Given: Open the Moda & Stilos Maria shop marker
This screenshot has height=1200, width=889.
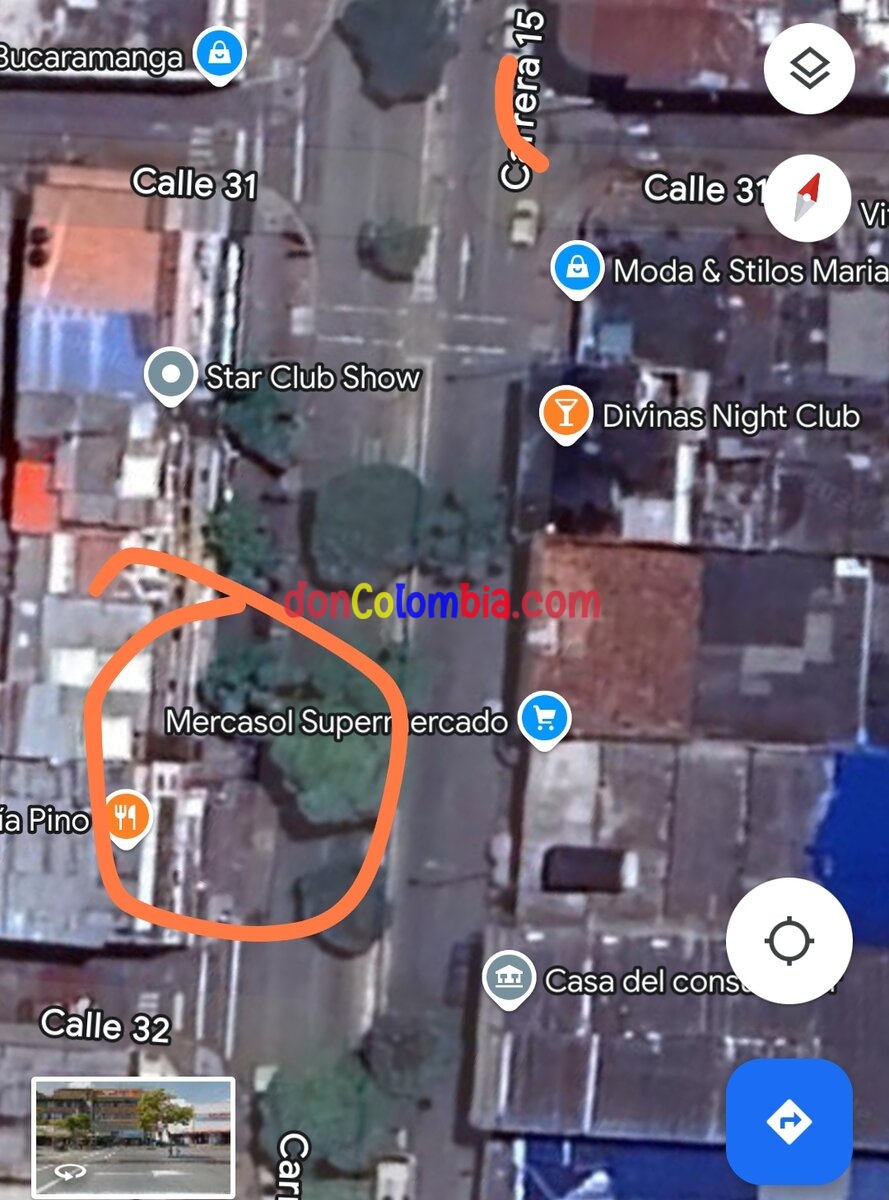Looking at the screenshot, I should tap(577, 269).
